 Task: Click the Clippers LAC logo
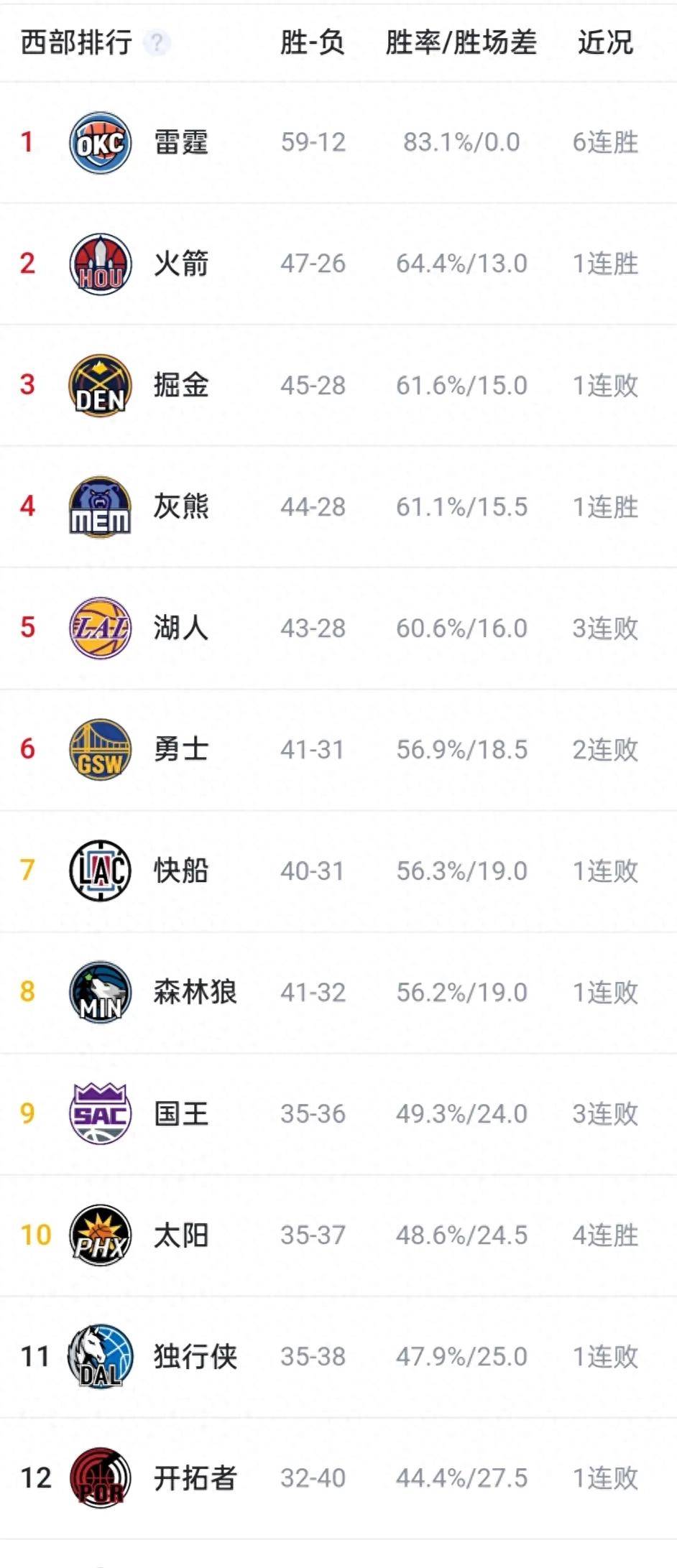tap(101, 871)
